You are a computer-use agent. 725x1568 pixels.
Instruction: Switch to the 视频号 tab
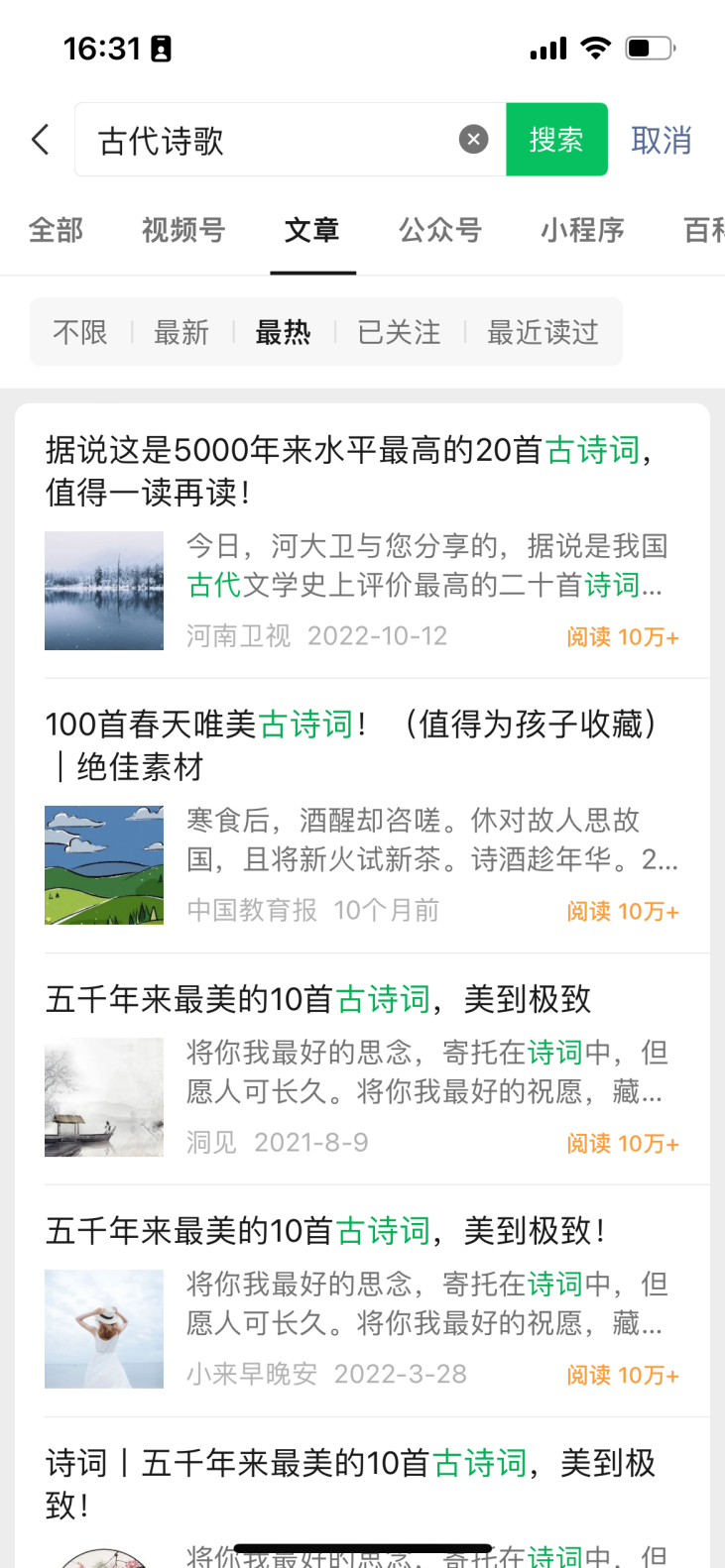[x=183, y=230]
